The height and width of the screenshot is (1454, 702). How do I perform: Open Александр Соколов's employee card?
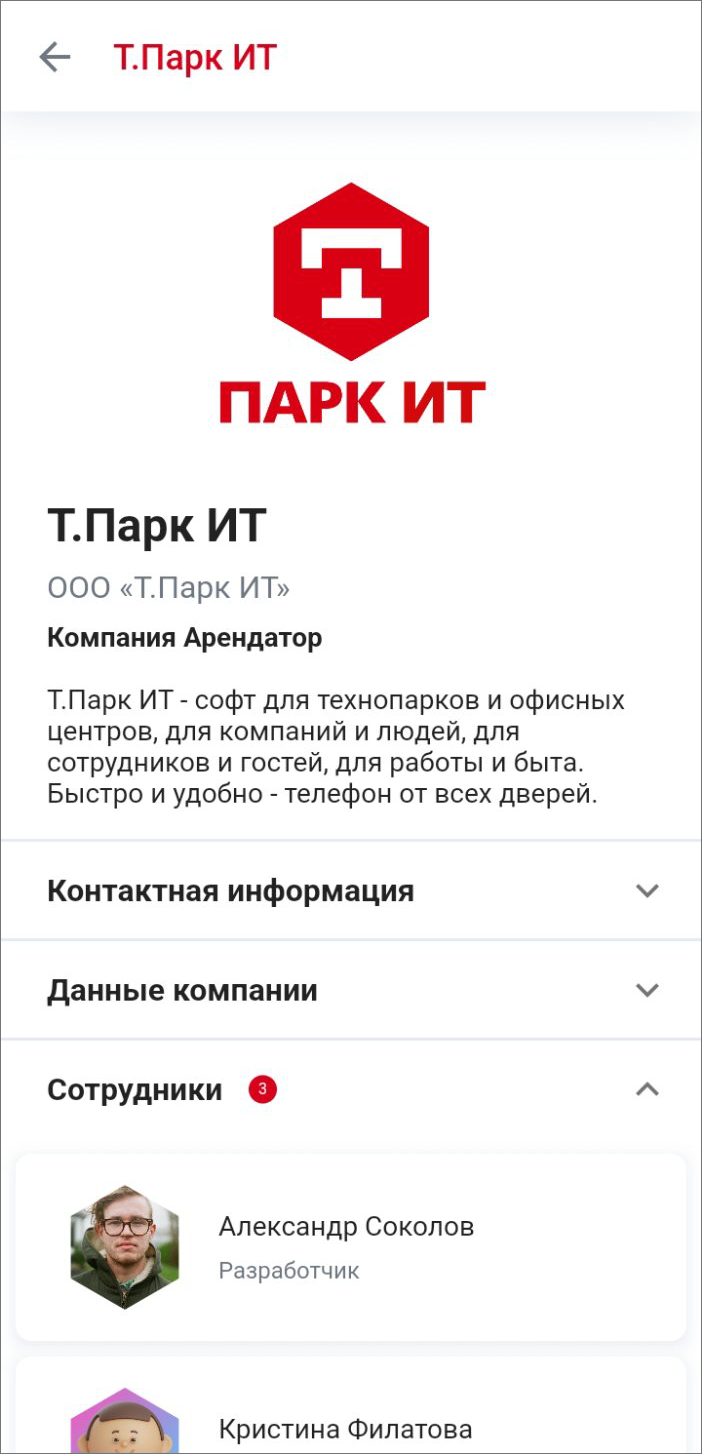pos(350,1246)
